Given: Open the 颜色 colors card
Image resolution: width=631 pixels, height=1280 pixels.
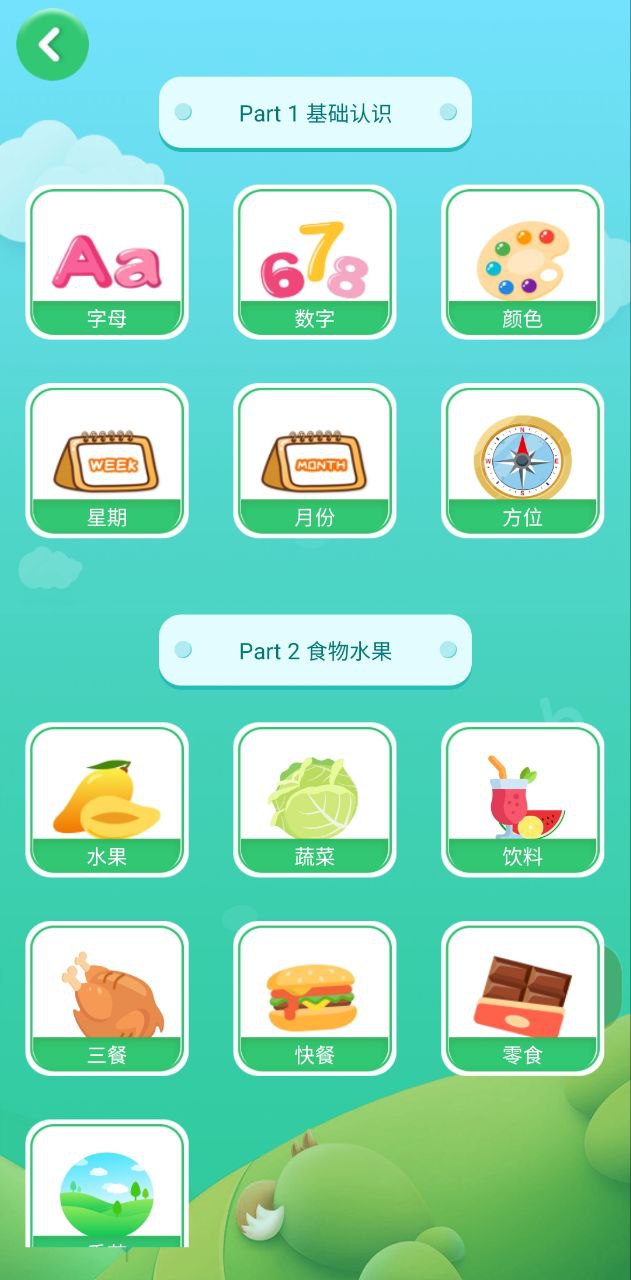Looking at the screenshot, I should [522, 262].
